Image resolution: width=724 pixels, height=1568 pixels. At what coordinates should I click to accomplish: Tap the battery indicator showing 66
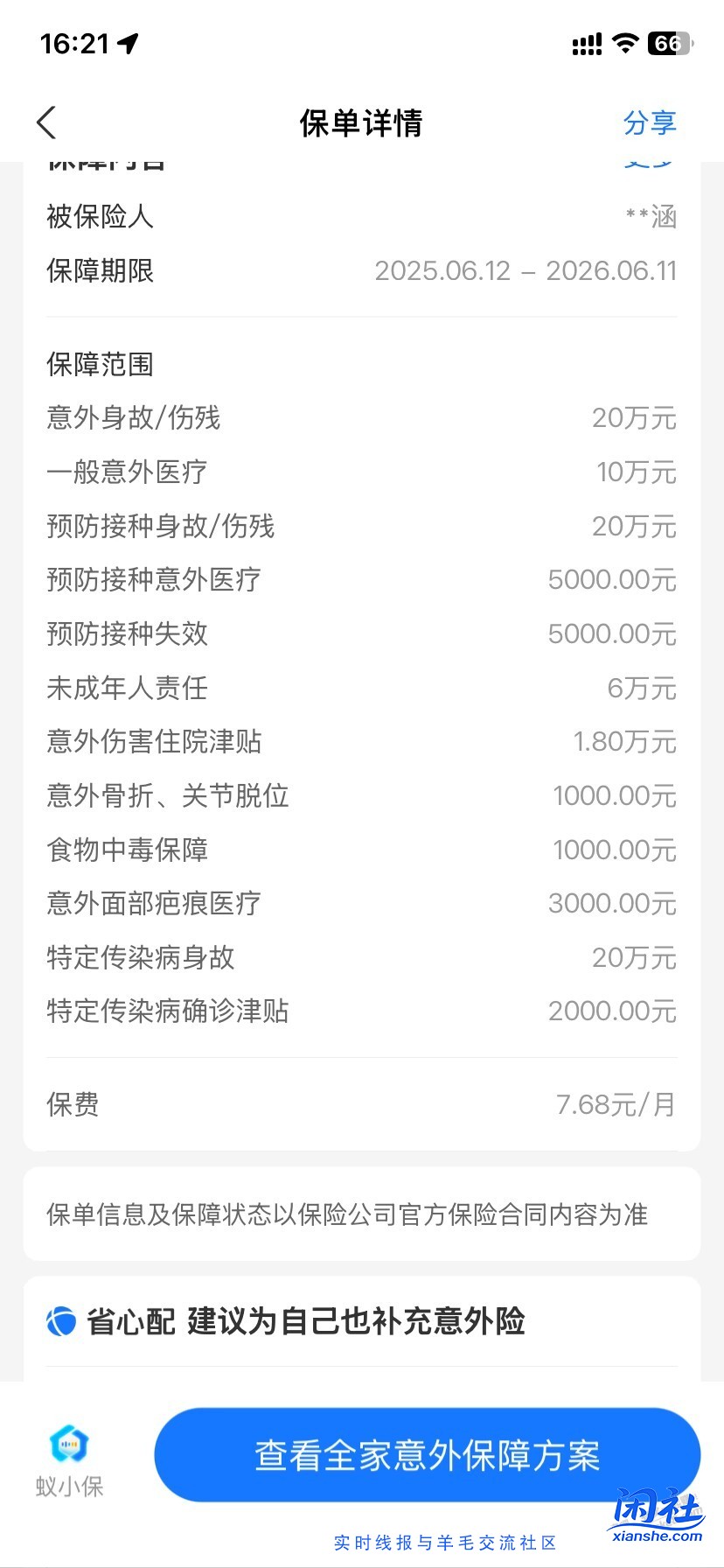[x=670, y=42]
